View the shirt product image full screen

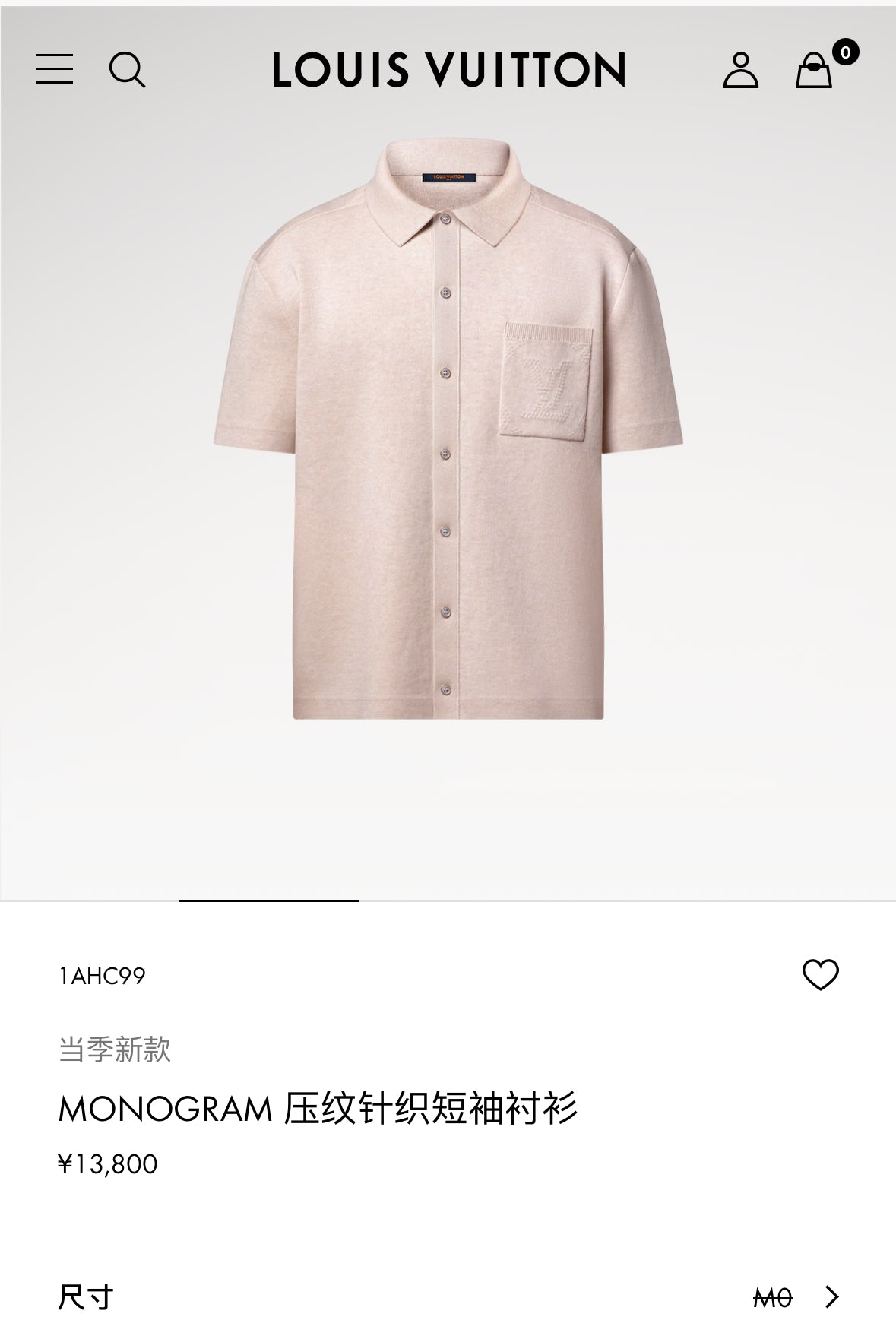click(x=448, y=429)
